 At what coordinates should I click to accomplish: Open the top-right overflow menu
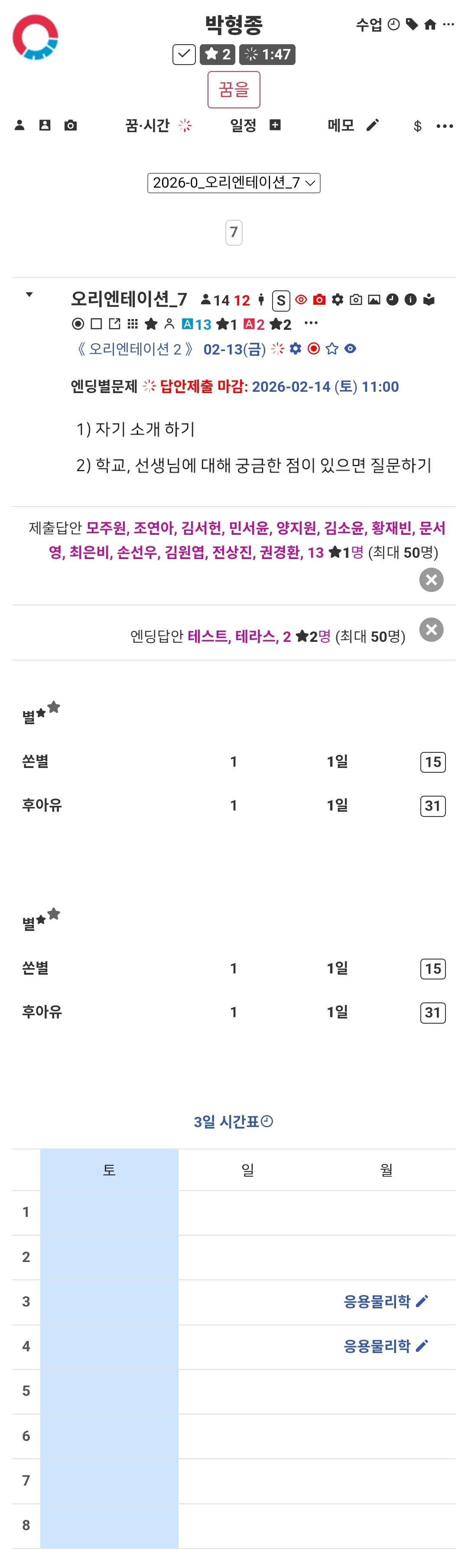[448, 24]
